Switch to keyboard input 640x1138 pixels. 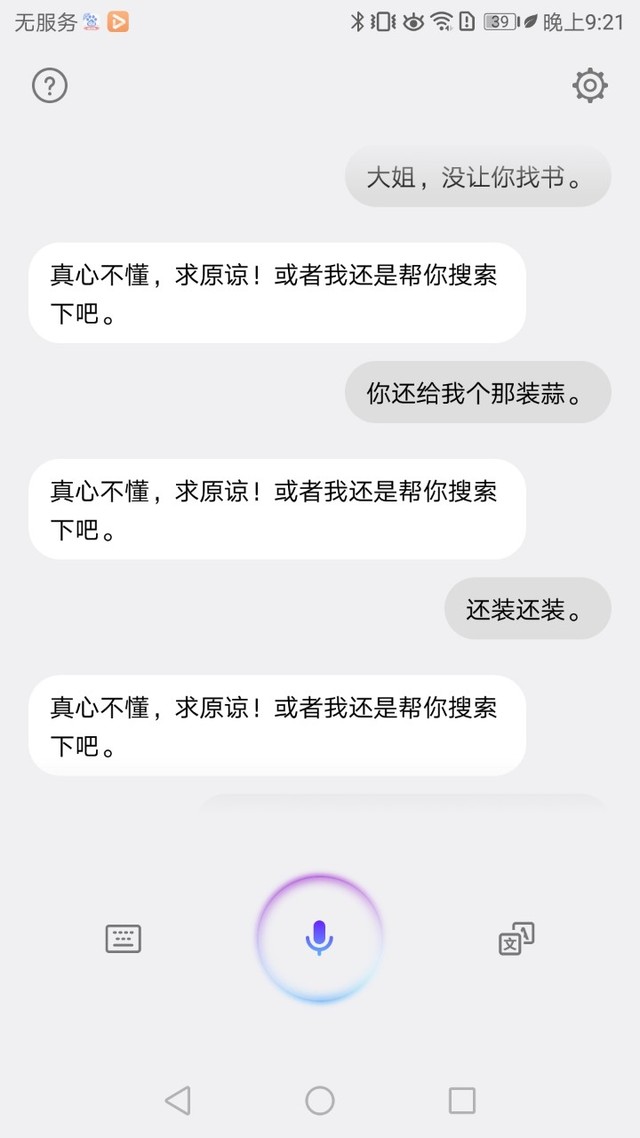click(x=123, y=938)
